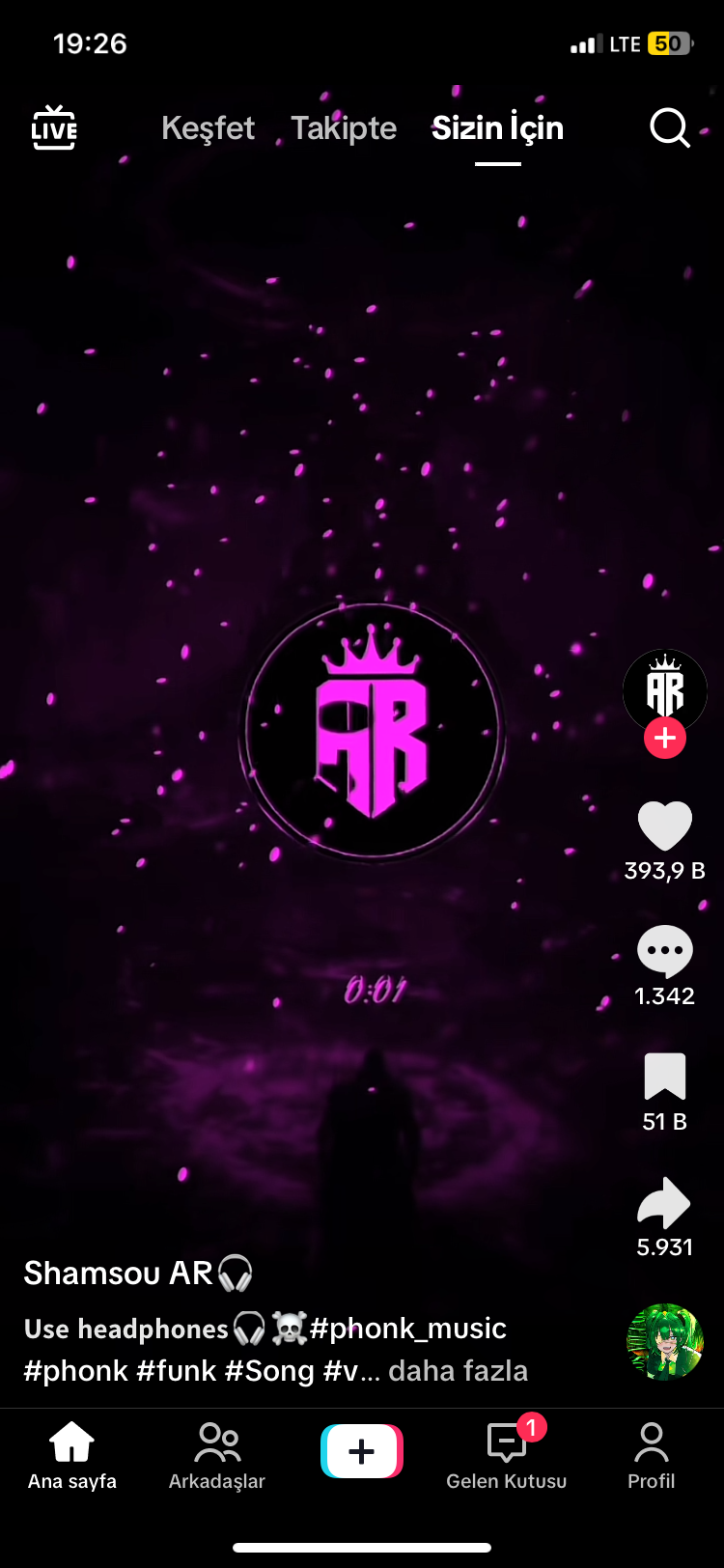Viewport: 724px width, 1568px height.
Task: Follow the creator with the red plus
Action: (665, 739)
